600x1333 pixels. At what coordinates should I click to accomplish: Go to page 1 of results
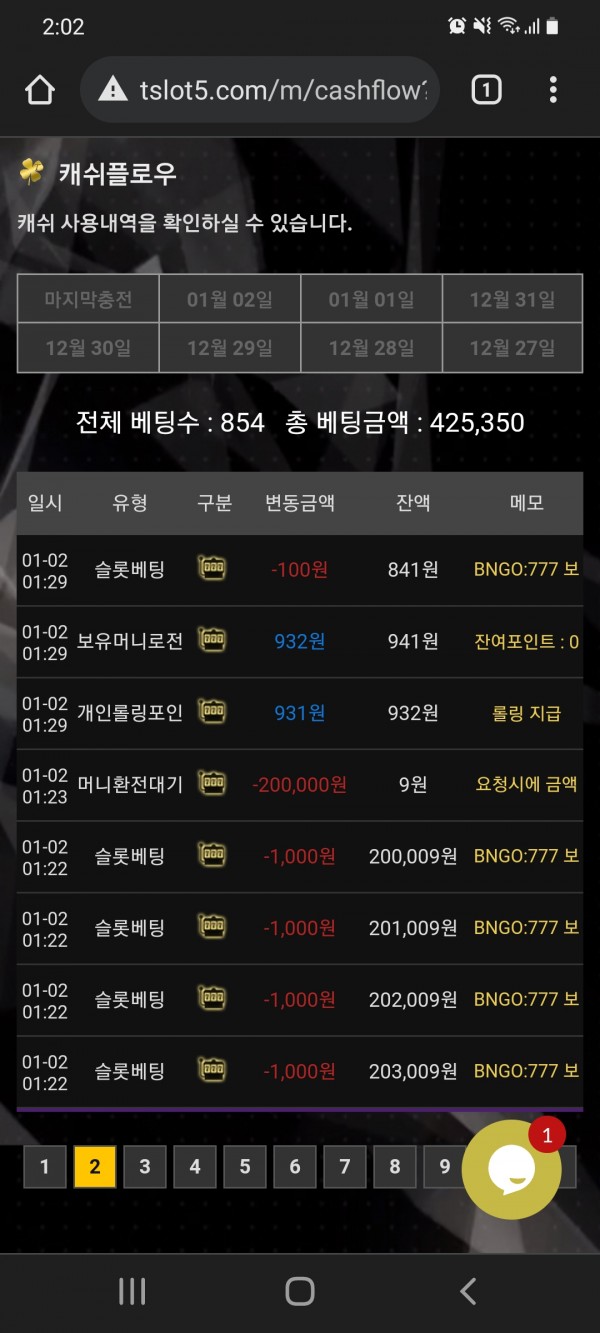click(x=45, y=1167)
